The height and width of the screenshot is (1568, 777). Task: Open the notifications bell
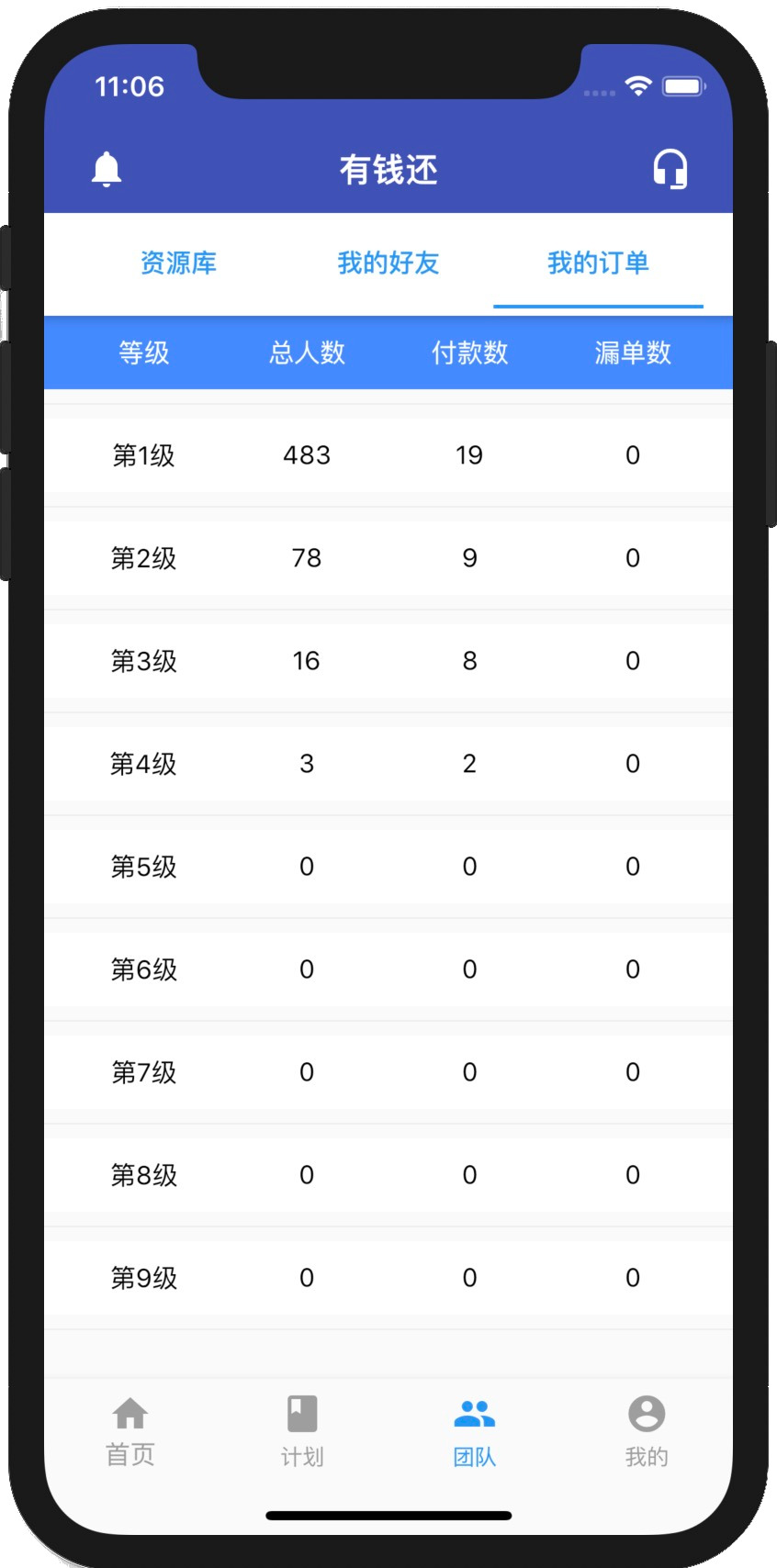pyautogui.click(x=107, y=169)
